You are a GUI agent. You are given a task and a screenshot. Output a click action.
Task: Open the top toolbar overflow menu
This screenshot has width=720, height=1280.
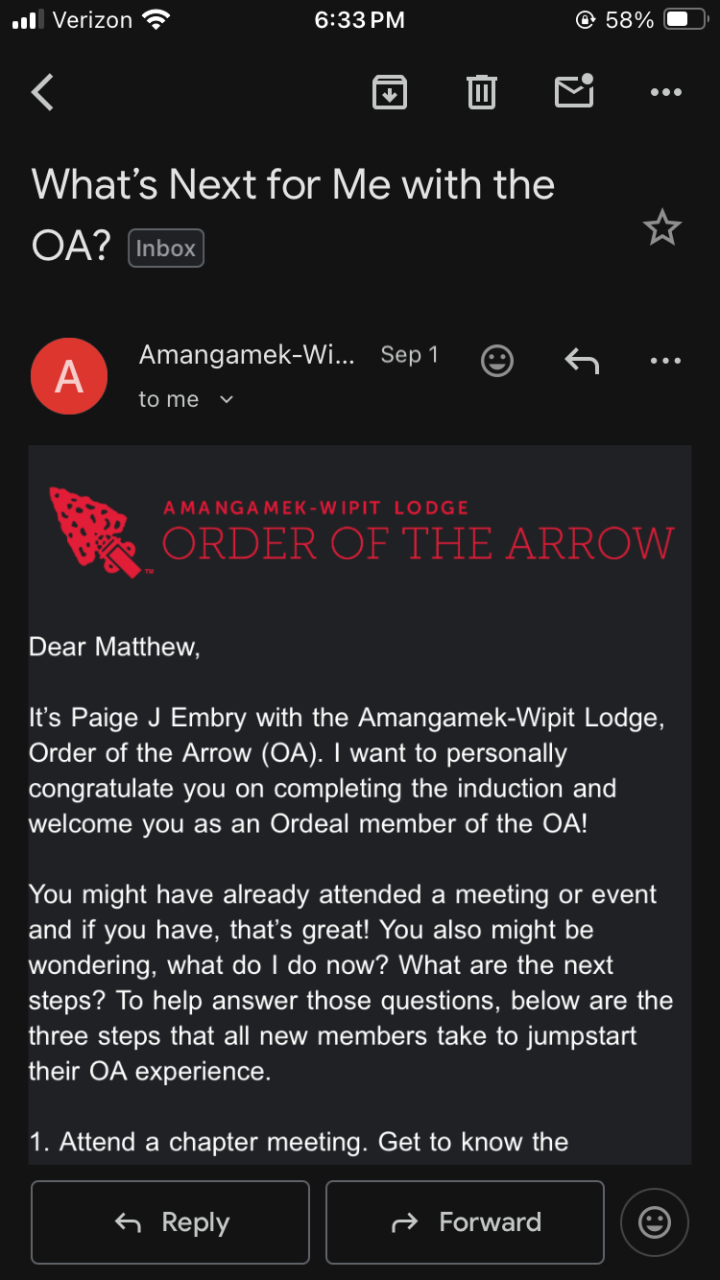(665, 93)
